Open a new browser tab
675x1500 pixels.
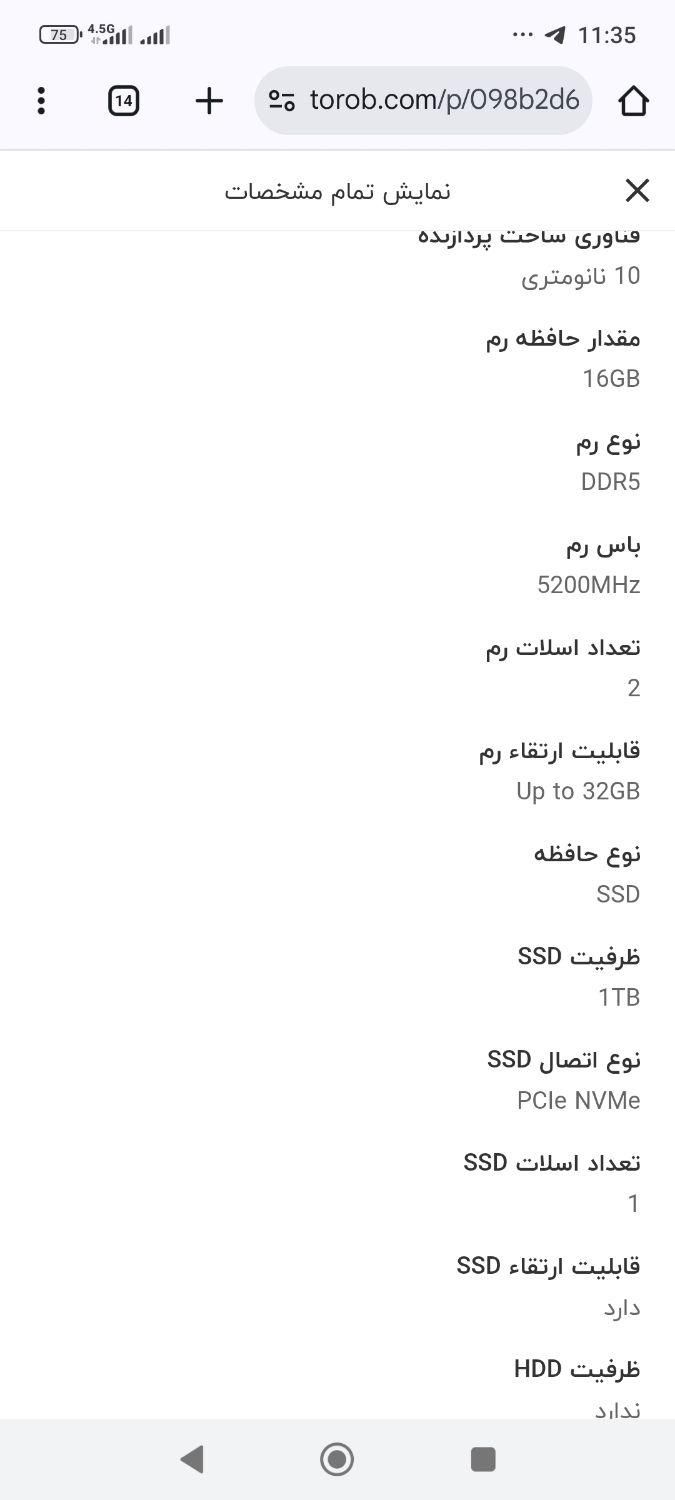208,100
